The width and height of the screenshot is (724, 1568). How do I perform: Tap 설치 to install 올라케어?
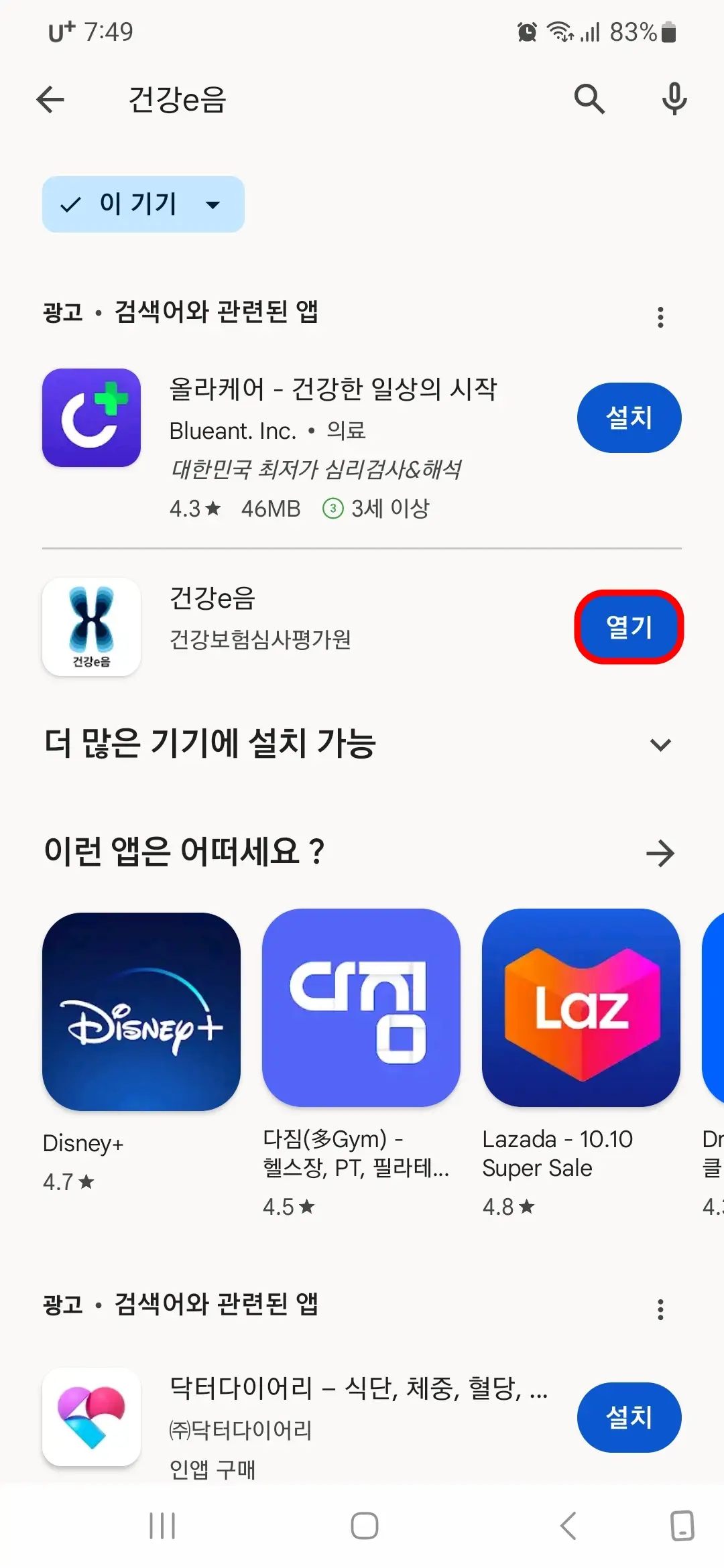(x=629, y=417)
